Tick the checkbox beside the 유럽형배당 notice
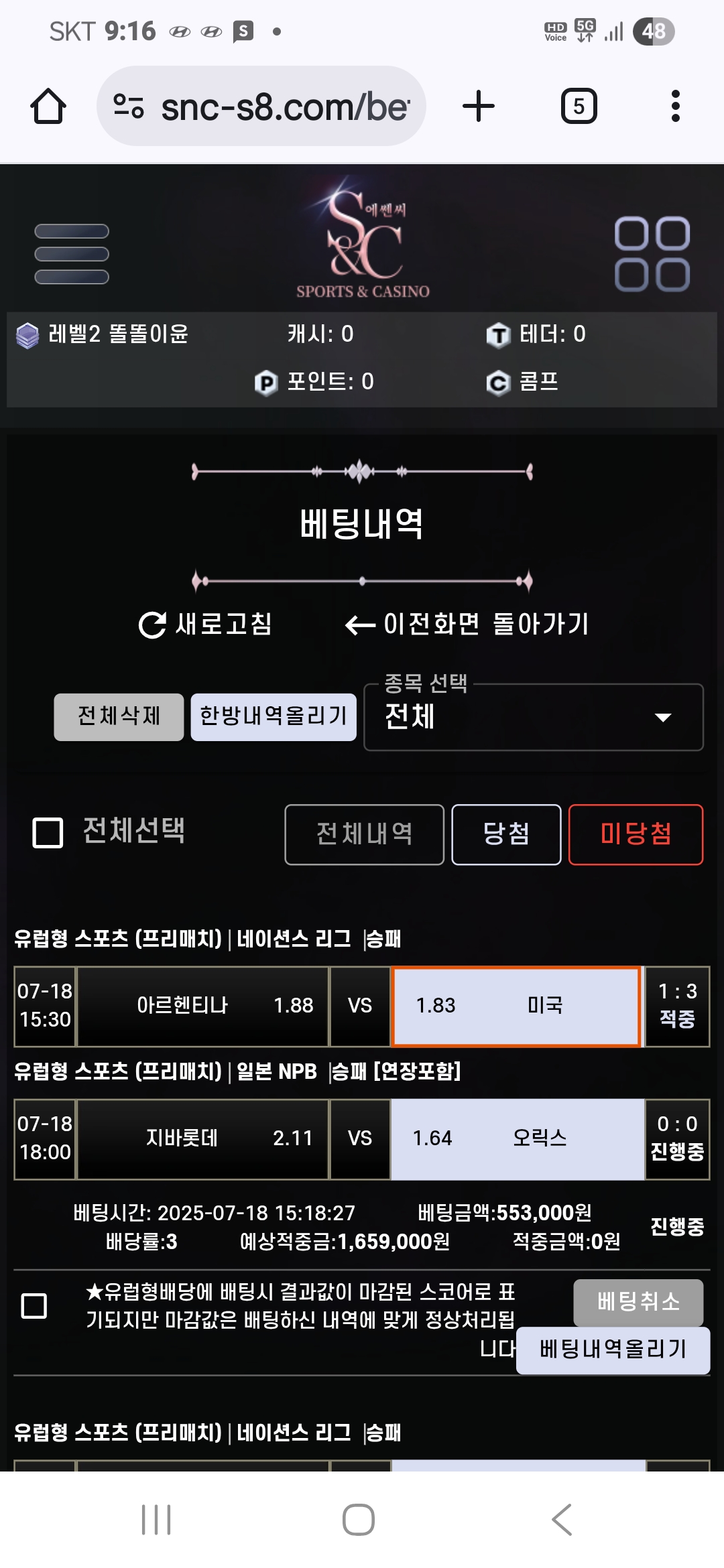The height and width of the screenshot is (1568, 724). pos(34,1306)
